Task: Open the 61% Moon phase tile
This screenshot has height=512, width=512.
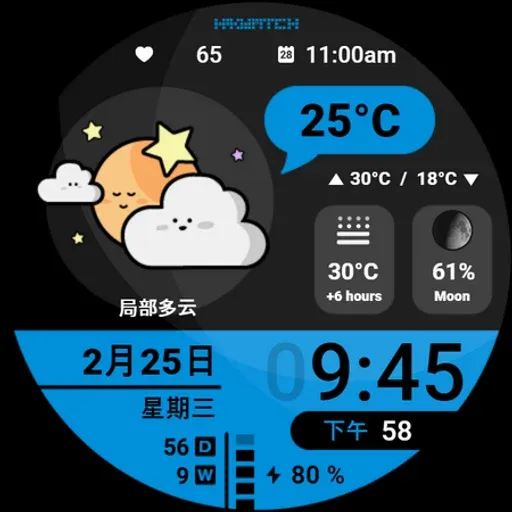Action: click(452, 260)
